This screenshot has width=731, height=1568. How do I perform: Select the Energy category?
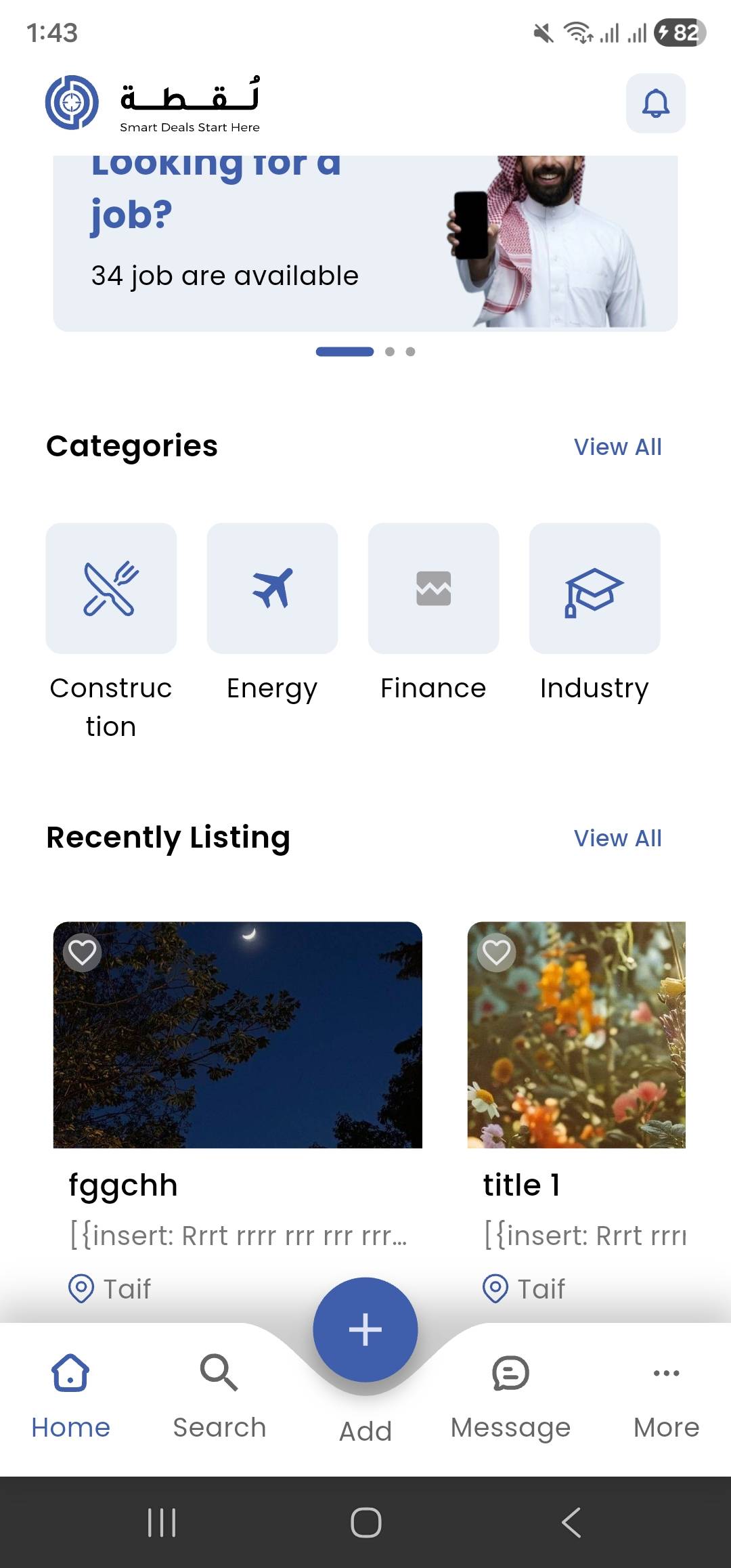(272, 588)
